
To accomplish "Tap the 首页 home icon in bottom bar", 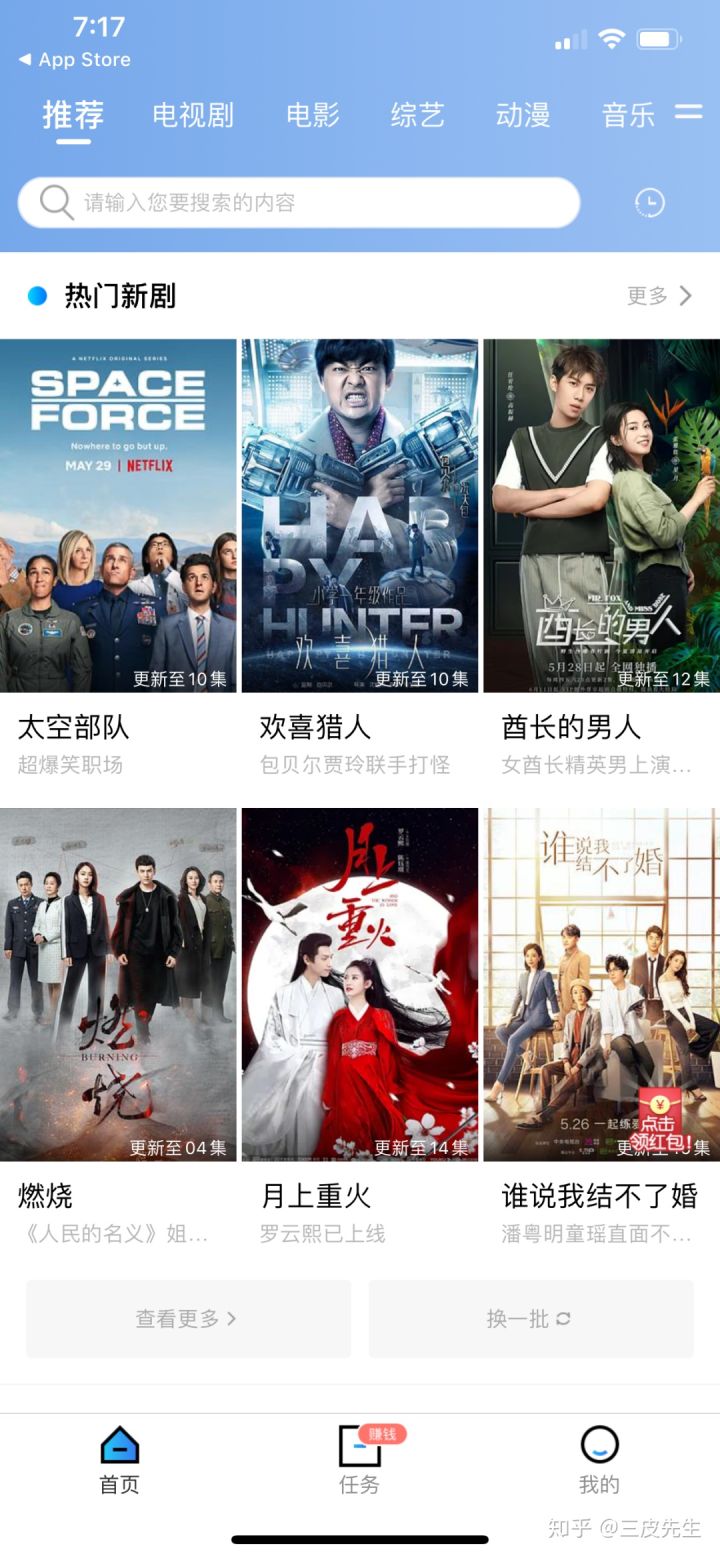I will tap(119, 1443).
